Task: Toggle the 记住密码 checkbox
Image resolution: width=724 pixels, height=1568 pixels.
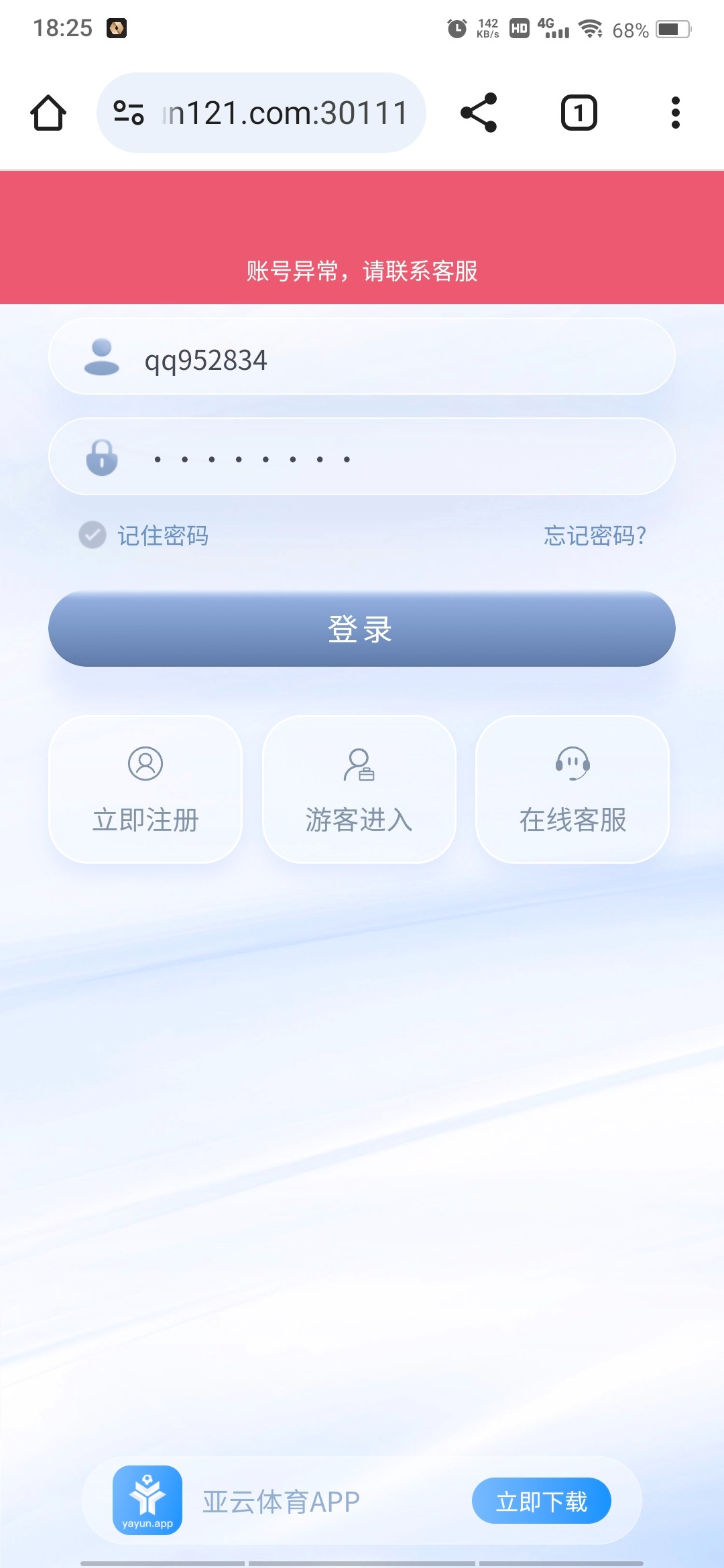Action: (93, 535)
